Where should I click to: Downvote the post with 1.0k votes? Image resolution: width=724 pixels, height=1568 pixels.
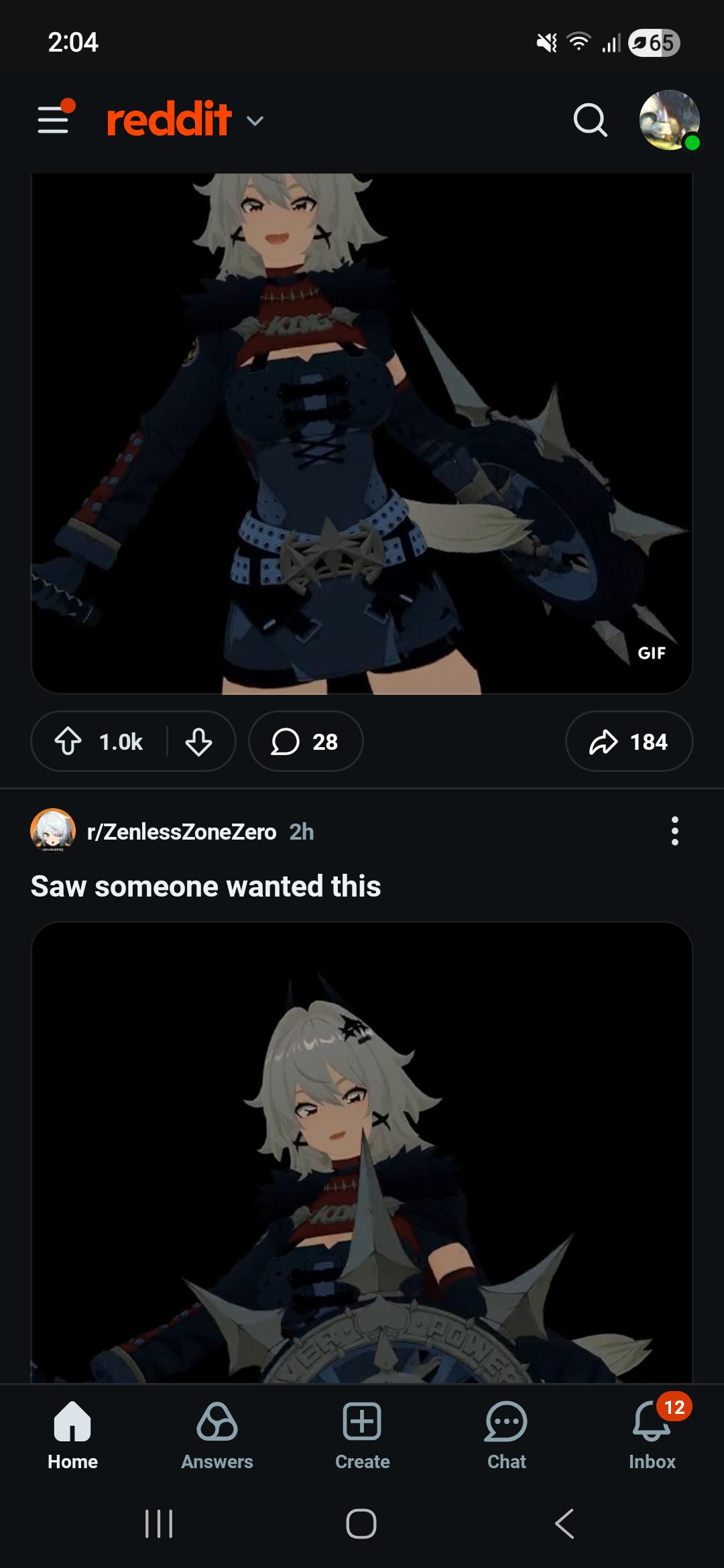(x=199, y=742)
